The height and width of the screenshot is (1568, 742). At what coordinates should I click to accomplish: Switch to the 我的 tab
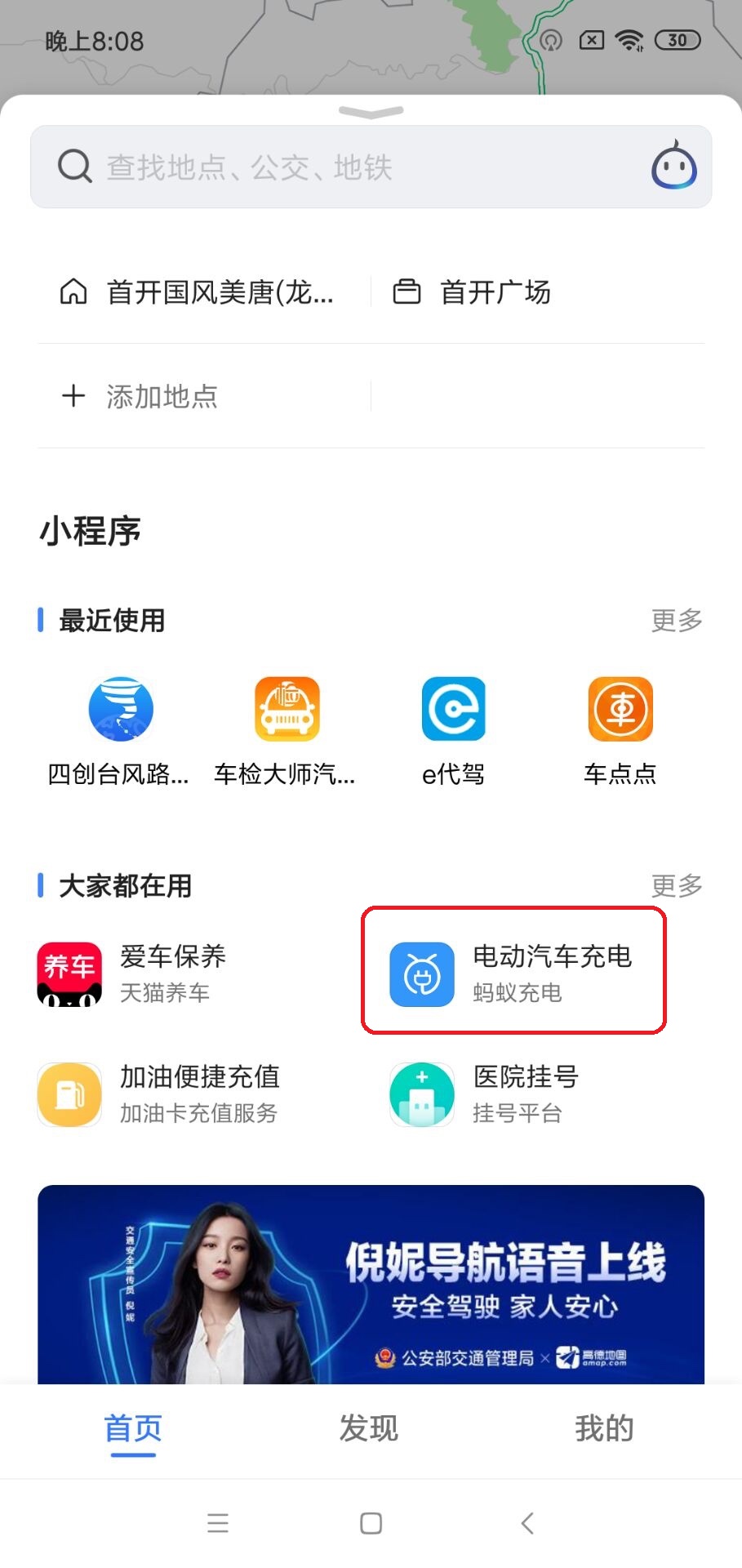605,1428
